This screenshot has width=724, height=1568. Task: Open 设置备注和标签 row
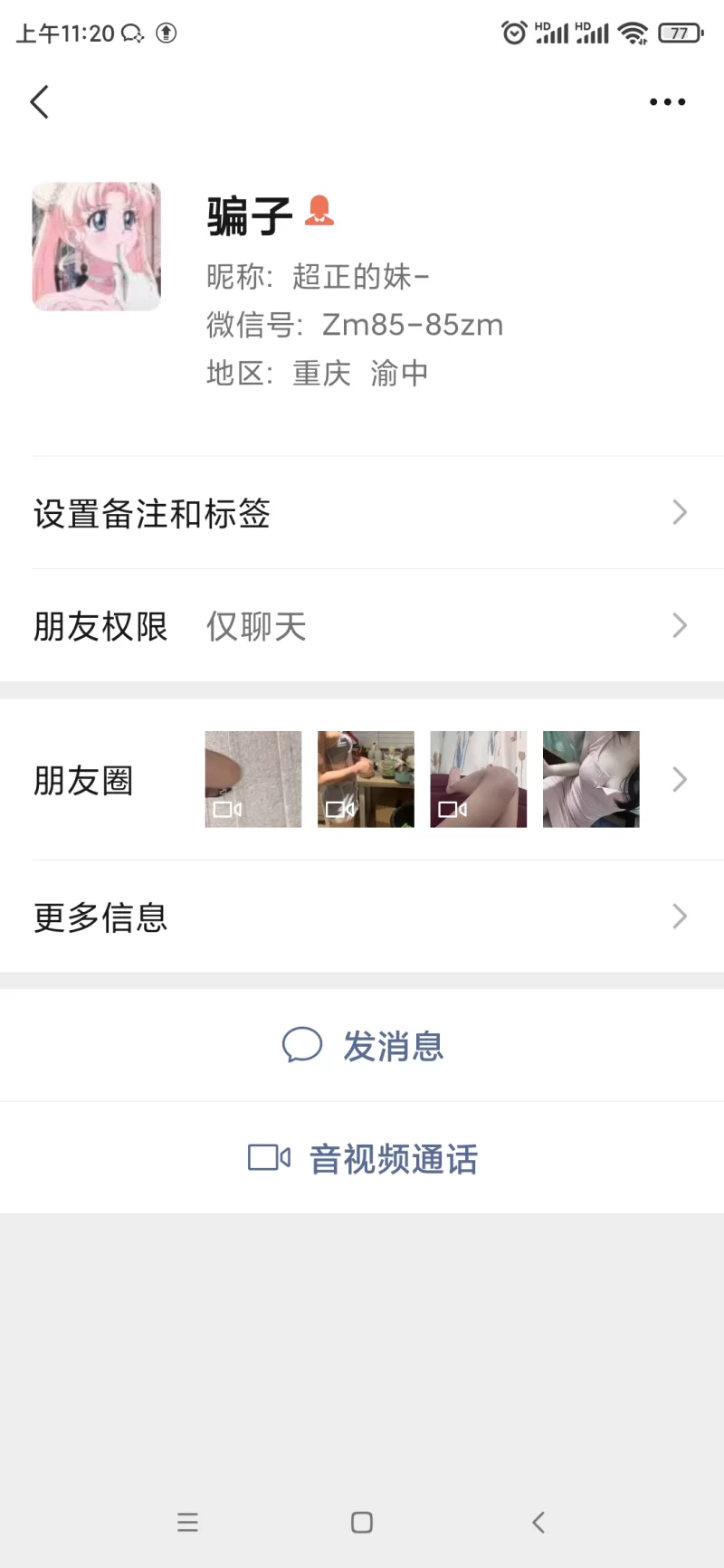coord(362,513)
